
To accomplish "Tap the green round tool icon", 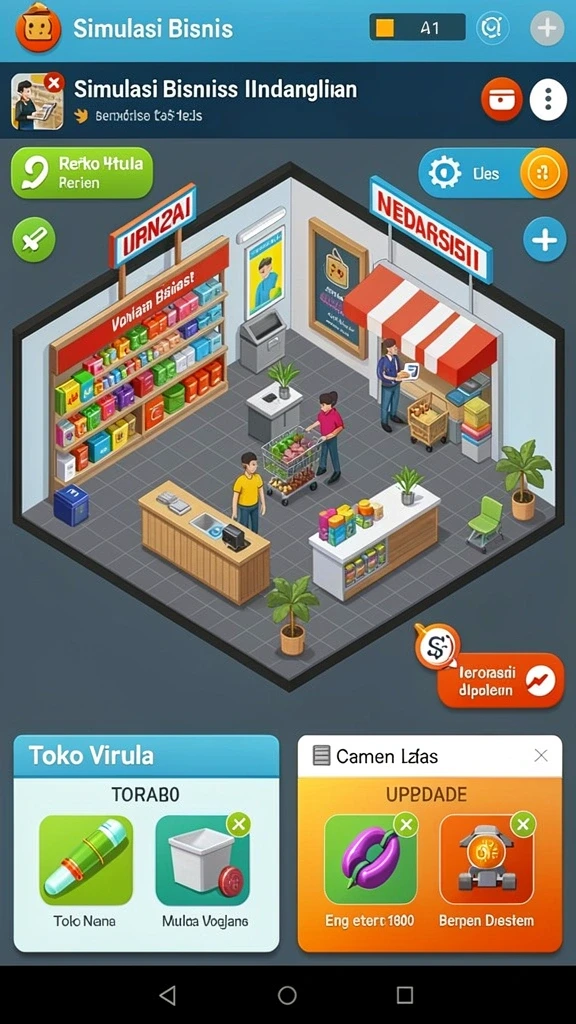I will (x=33, y=240).
